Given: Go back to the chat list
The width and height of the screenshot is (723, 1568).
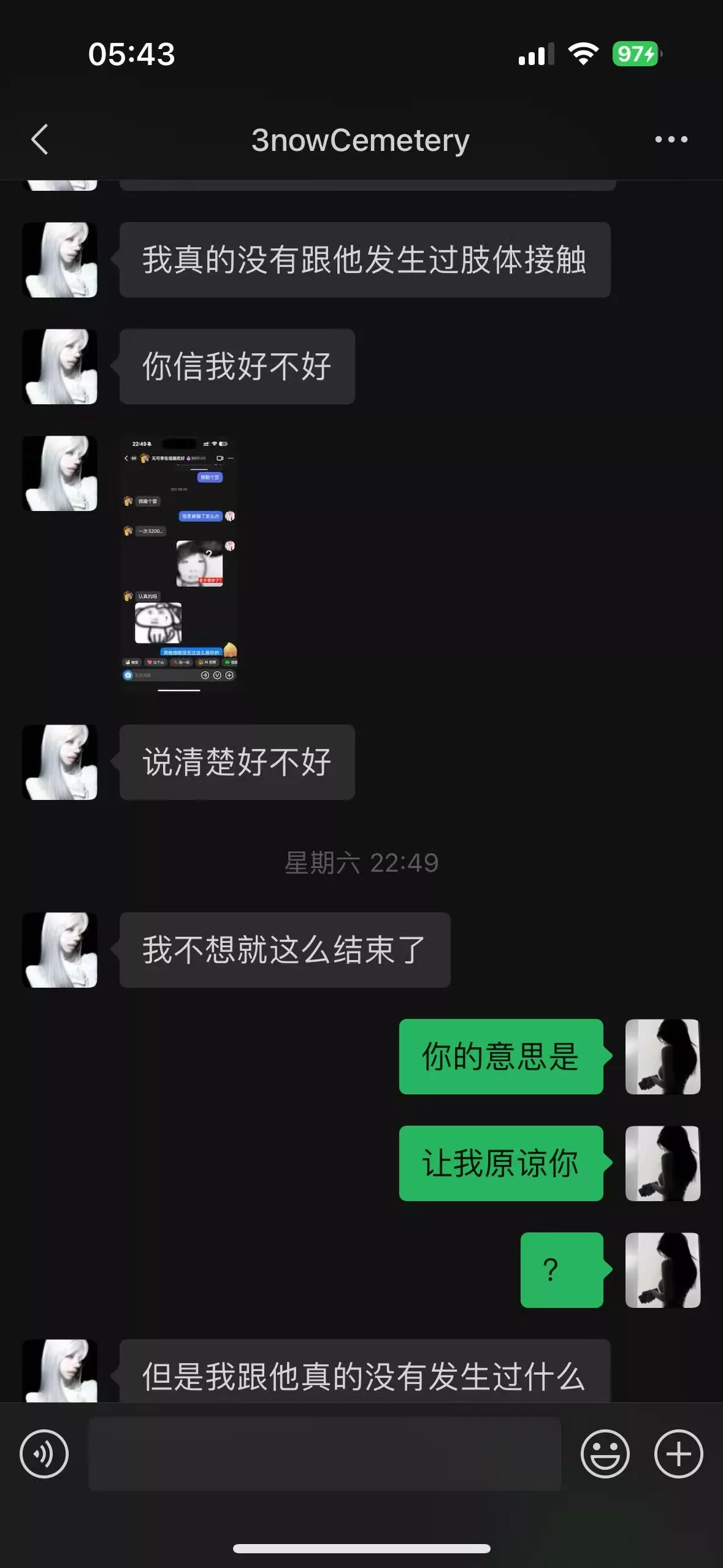Looking at the screenshot, I should coord(40,139).
